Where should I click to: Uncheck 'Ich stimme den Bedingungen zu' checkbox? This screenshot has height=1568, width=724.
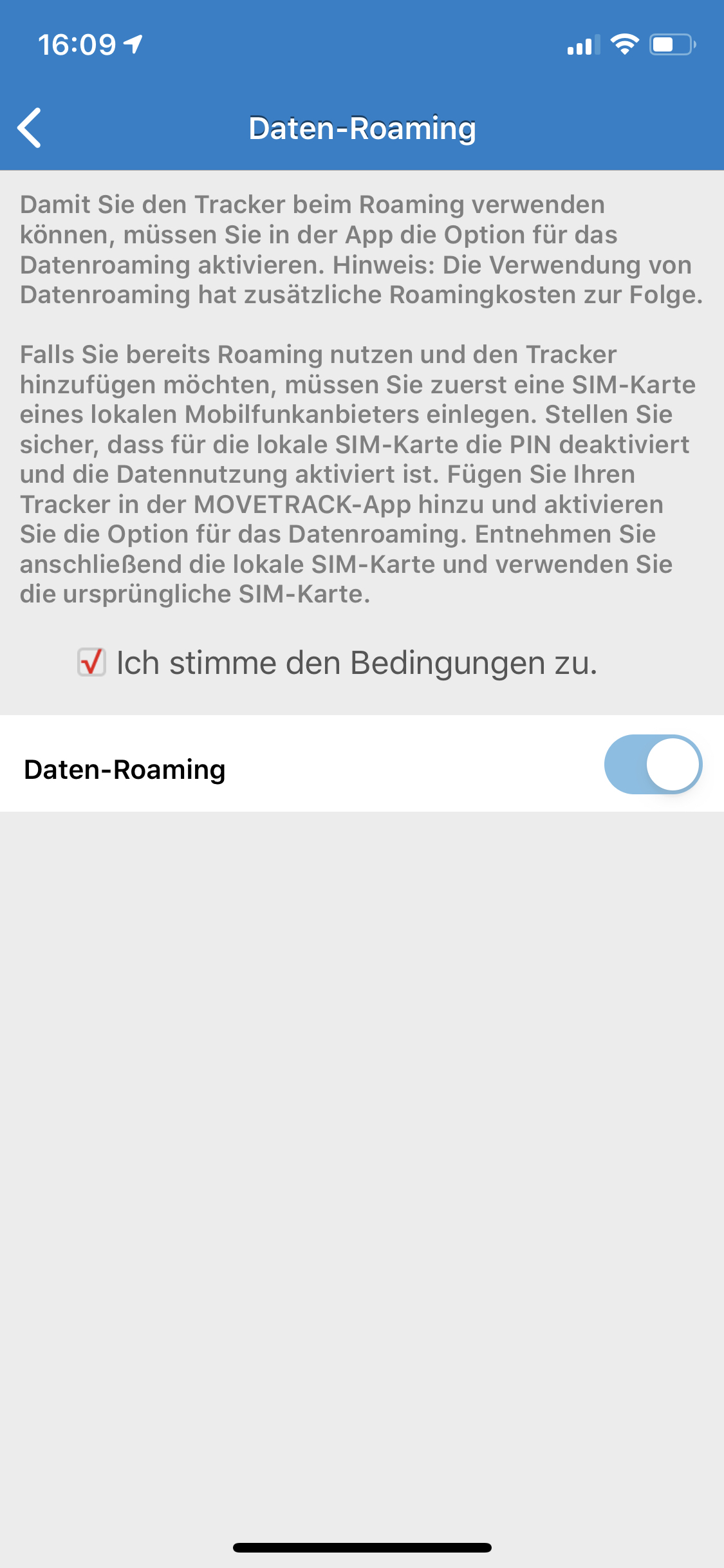coord(91,662)
